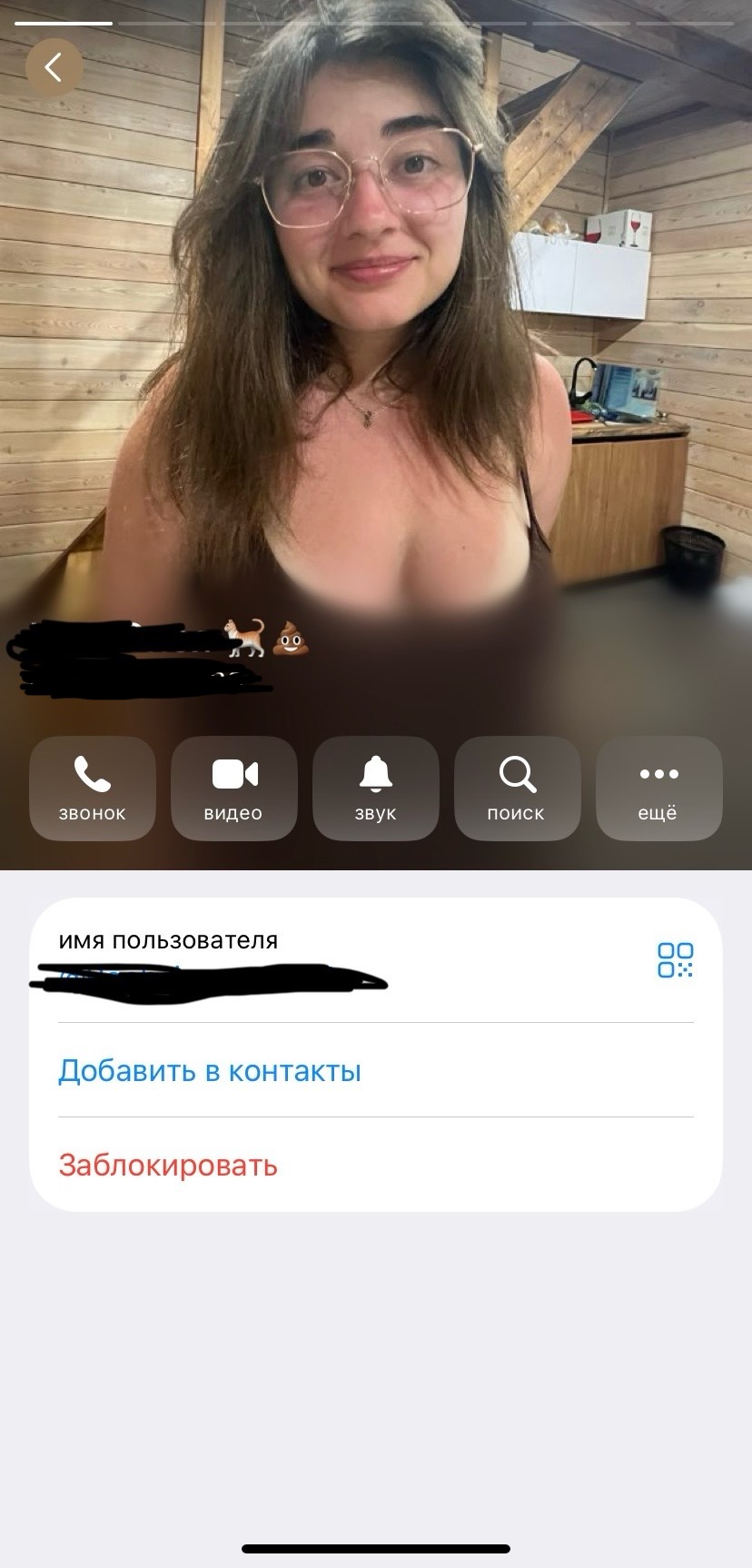Show the username QR code icon
Screen dimensions: 752x1568
click(675, 959)
